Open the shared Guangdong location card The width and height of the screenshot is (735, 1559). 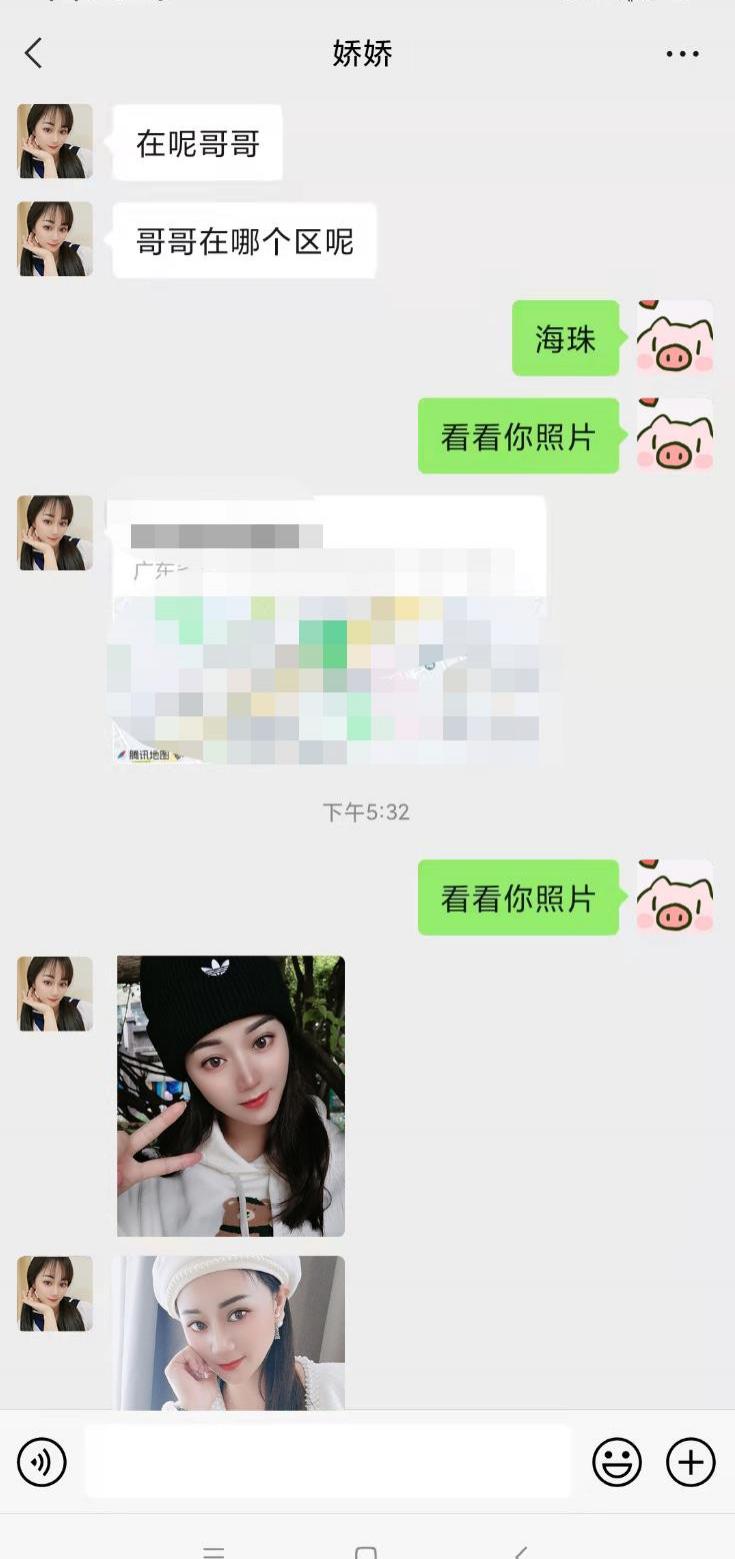point(330,630)
